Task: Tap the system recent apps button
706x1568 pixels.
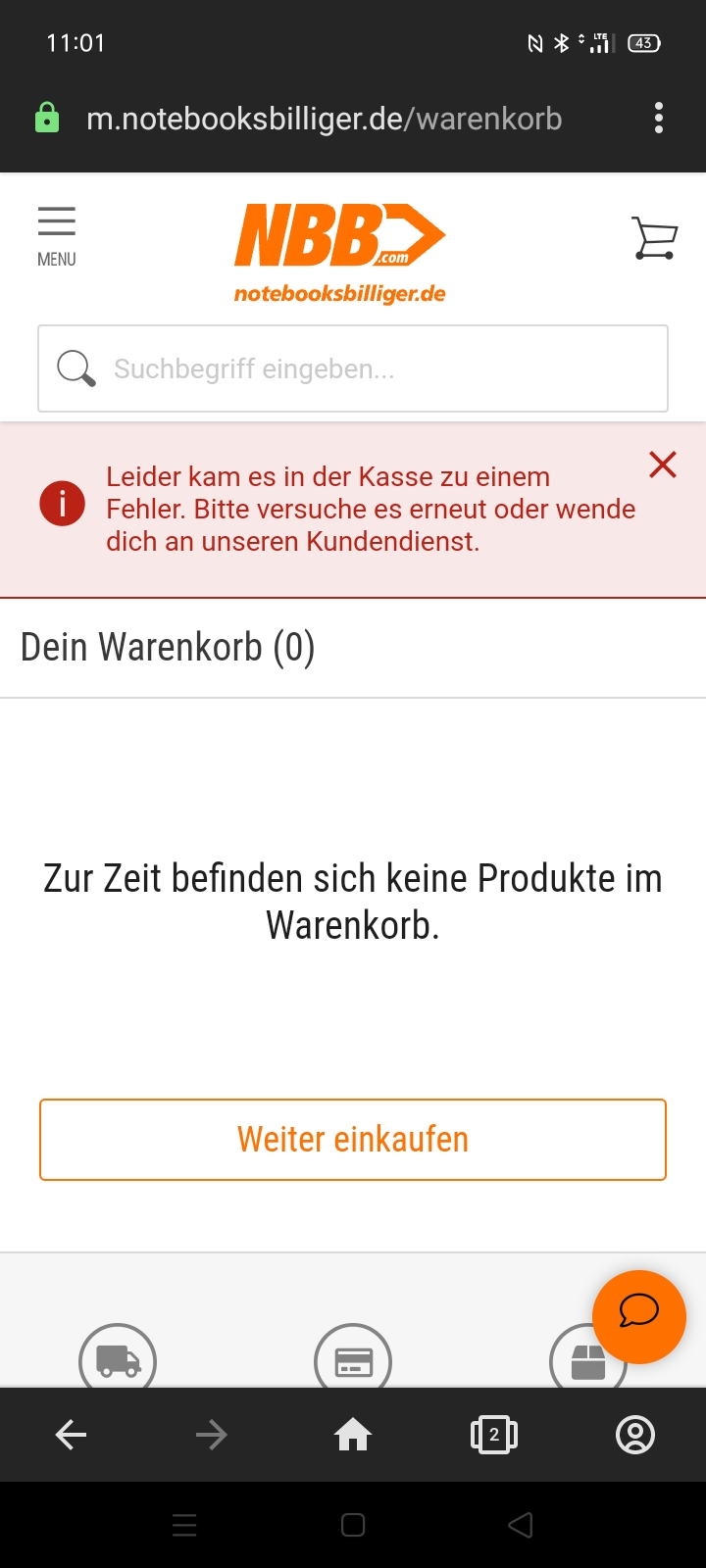Action: tap(184, 1525)
